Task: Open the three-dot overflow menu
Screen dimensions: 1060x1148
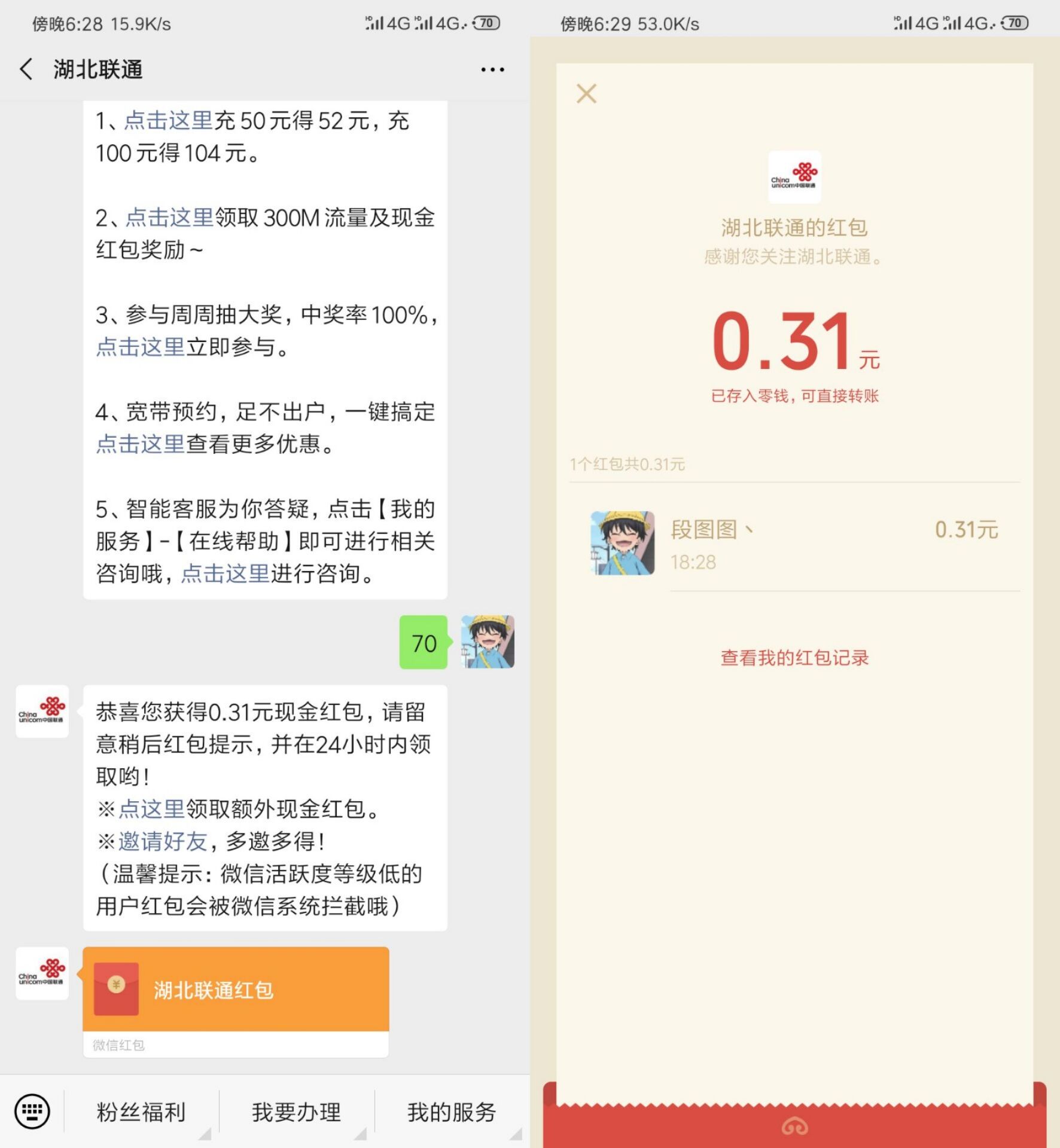Action: coord(492,70)
